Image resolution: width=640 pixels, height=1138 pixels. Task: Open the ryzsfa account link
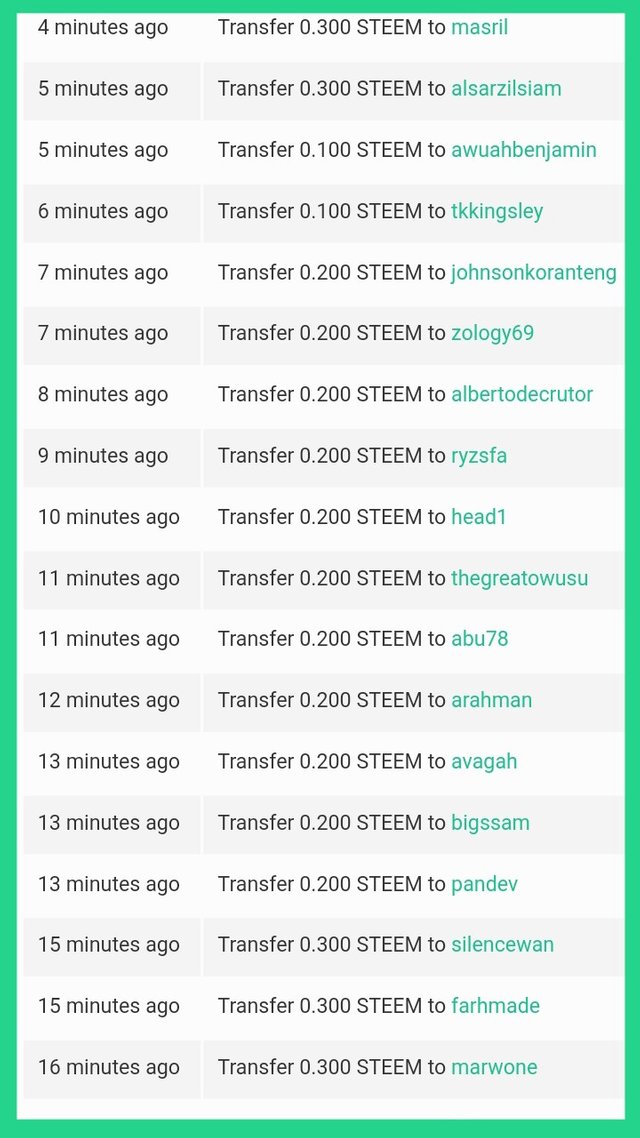pyautogui.click(x=479, y=456)
